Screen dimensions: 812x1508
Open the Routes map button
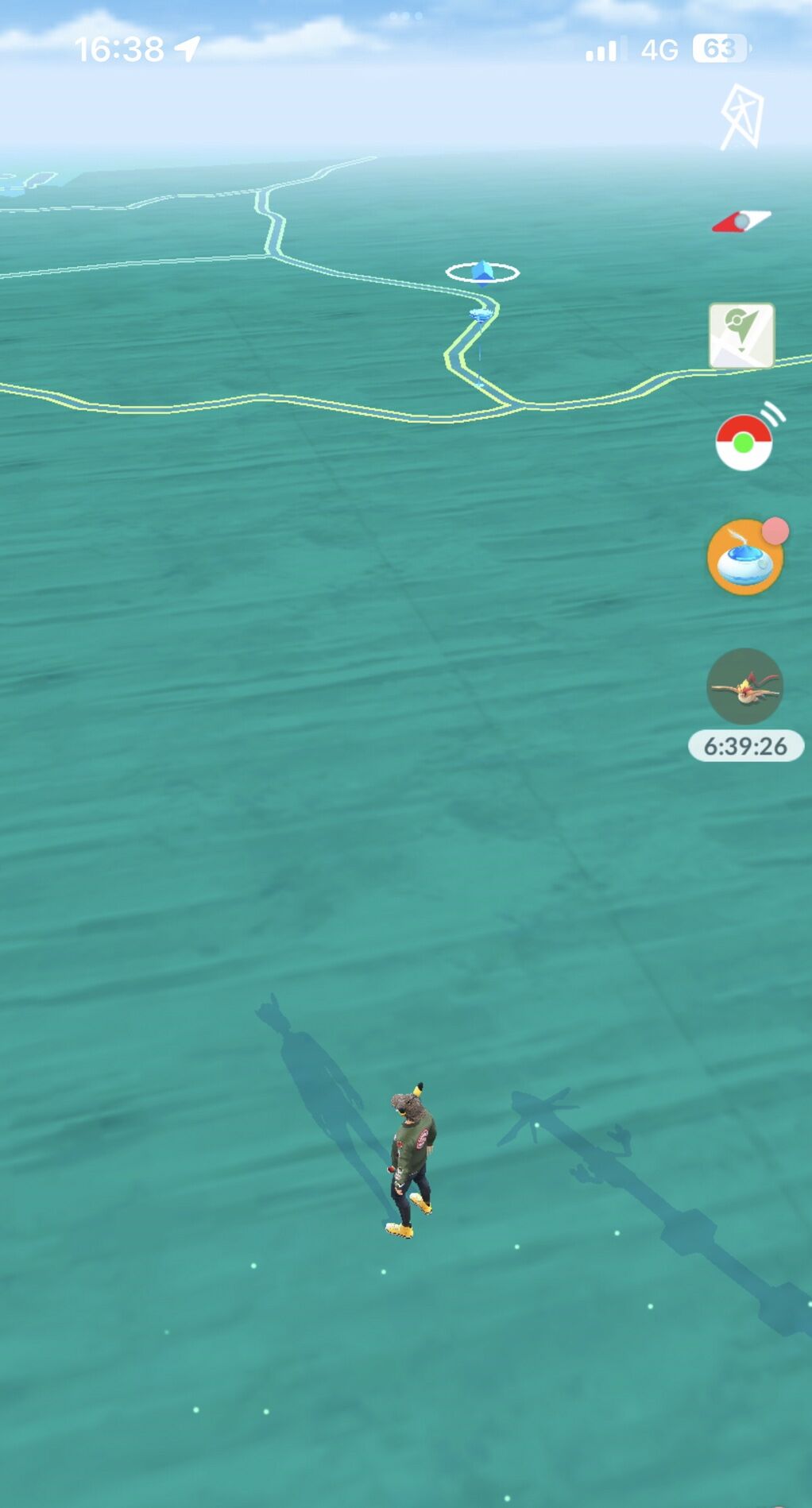click(x=741, y=335)
